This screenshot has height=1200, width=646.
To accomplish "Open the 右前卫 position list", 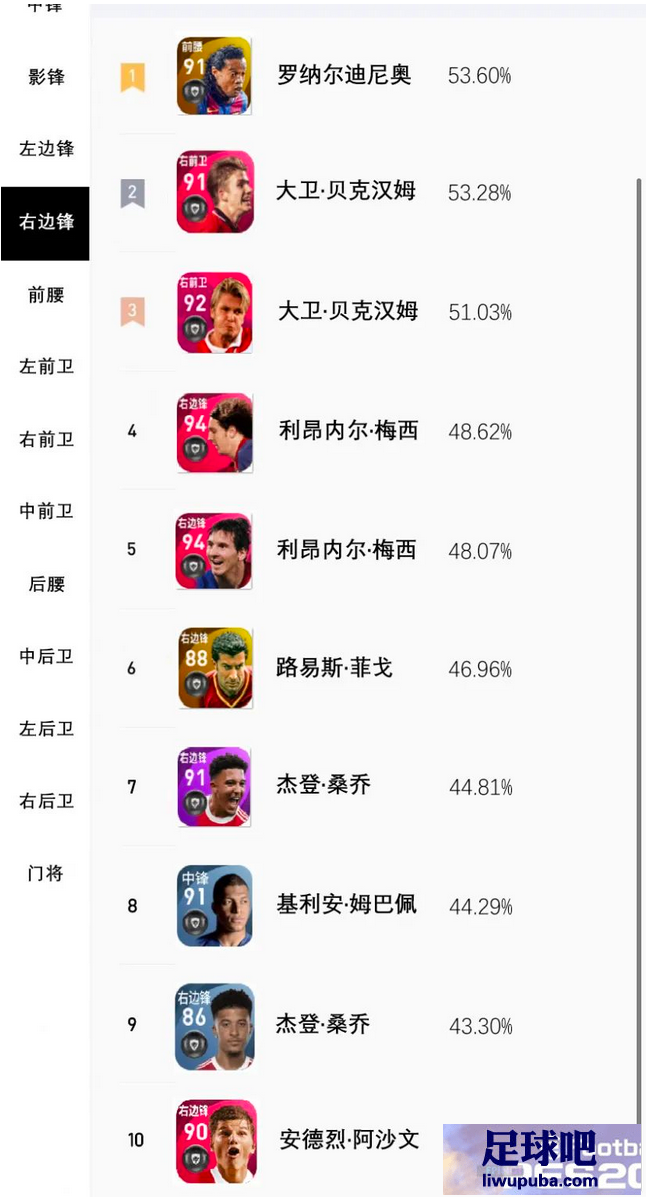I will pyautogui.click(x=46, y=439).
